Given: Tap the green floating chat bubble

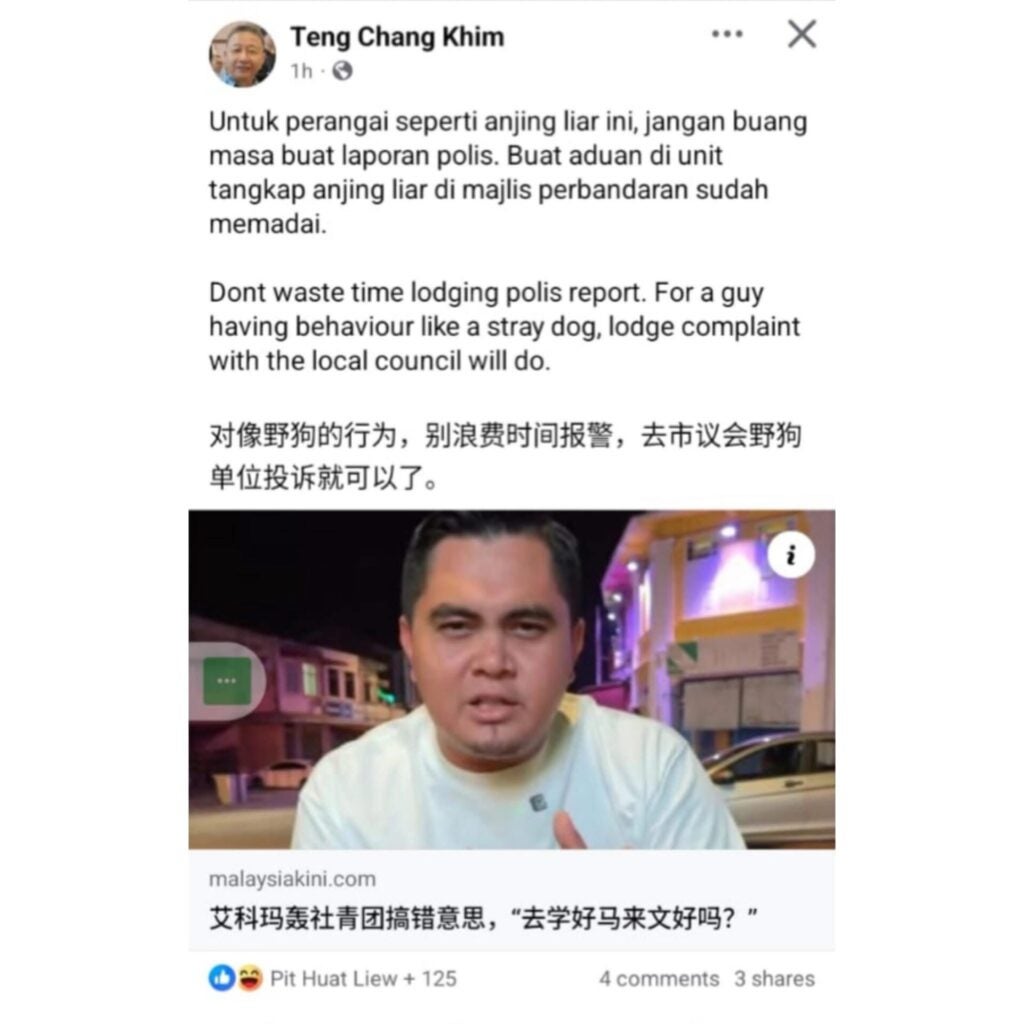Looking at the screenshot, I should pyautogui.click(x=227, y=680).
